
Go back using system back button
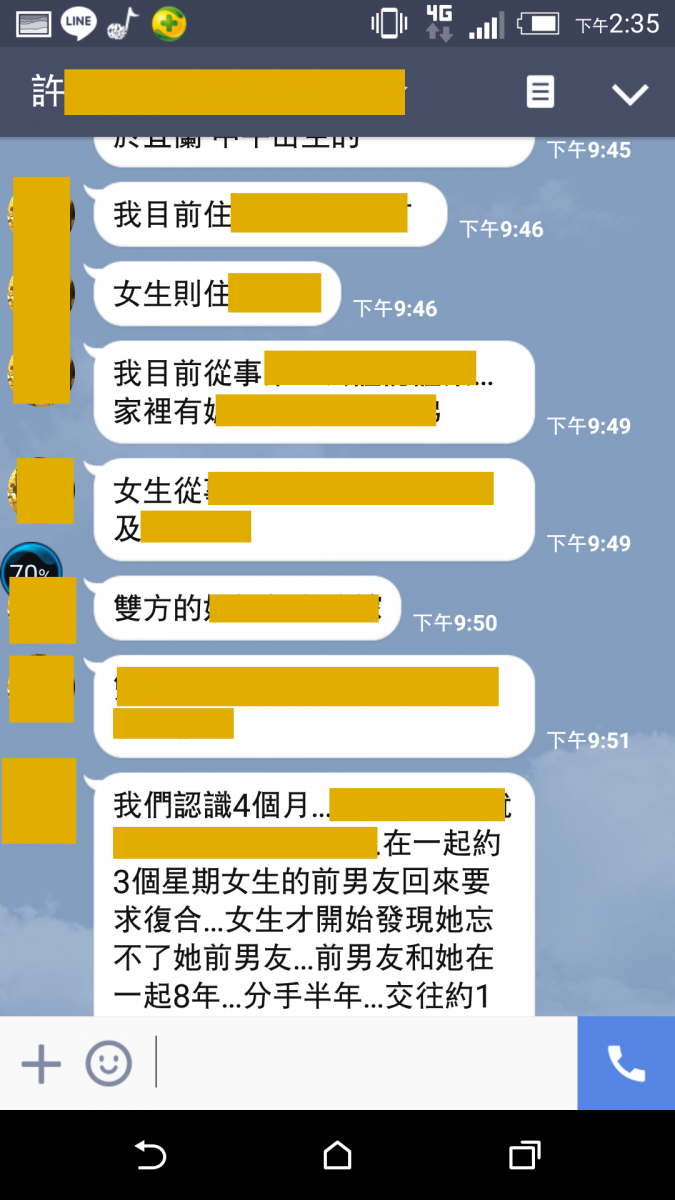tap(150, 1156)
